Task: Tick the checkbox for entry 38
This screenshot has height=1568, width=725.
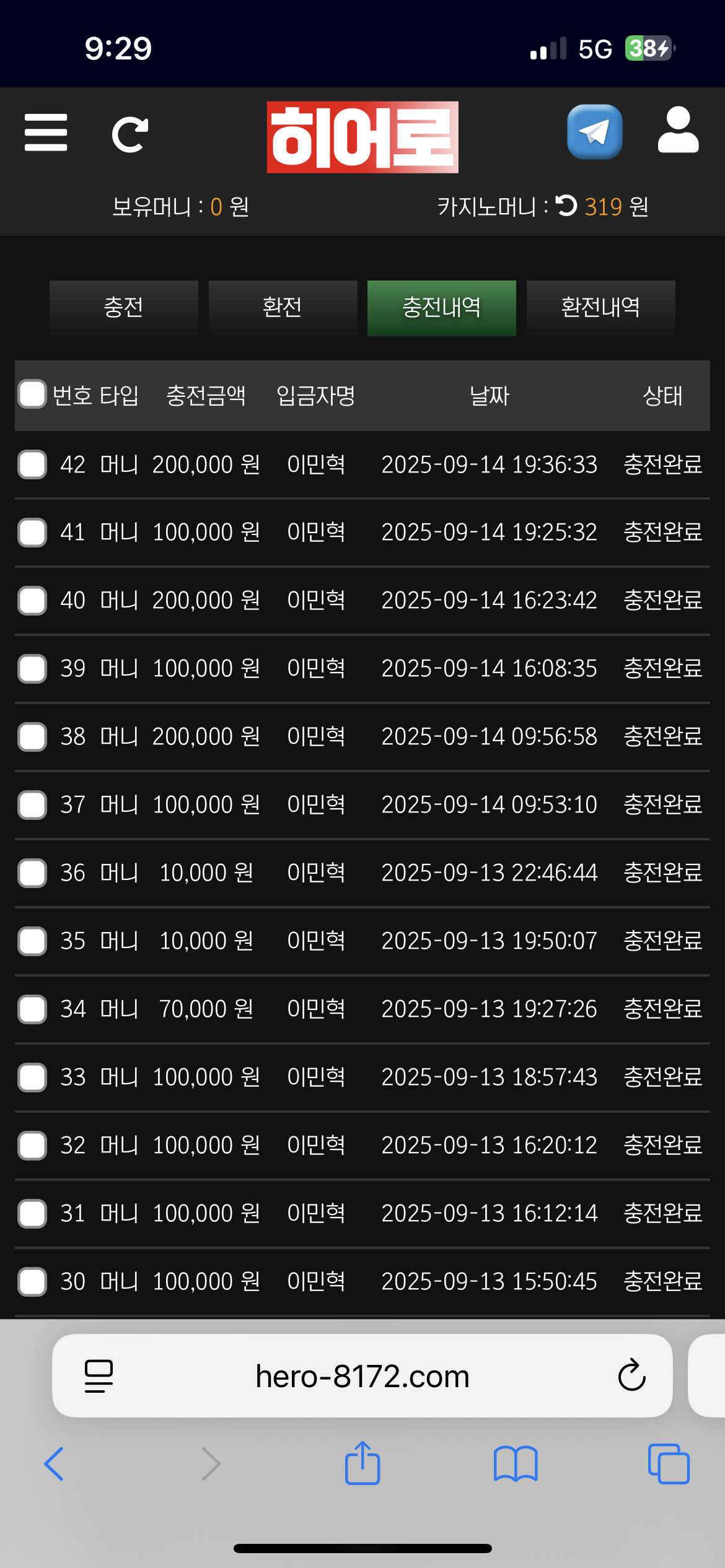Action: click(32, 737)
